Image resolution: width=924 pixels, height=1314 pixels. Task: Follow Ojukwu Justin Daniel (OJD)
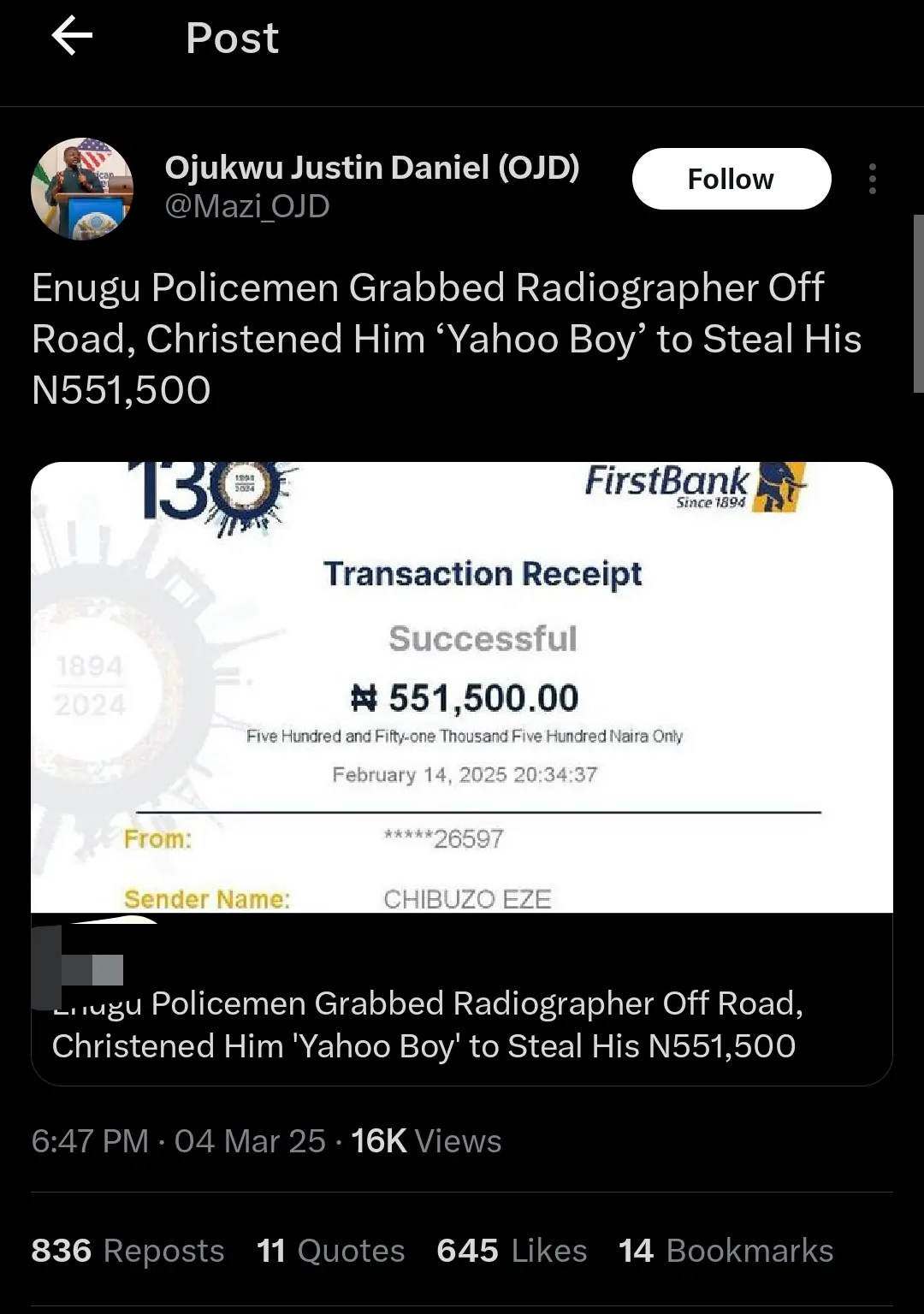pos(731,179)
